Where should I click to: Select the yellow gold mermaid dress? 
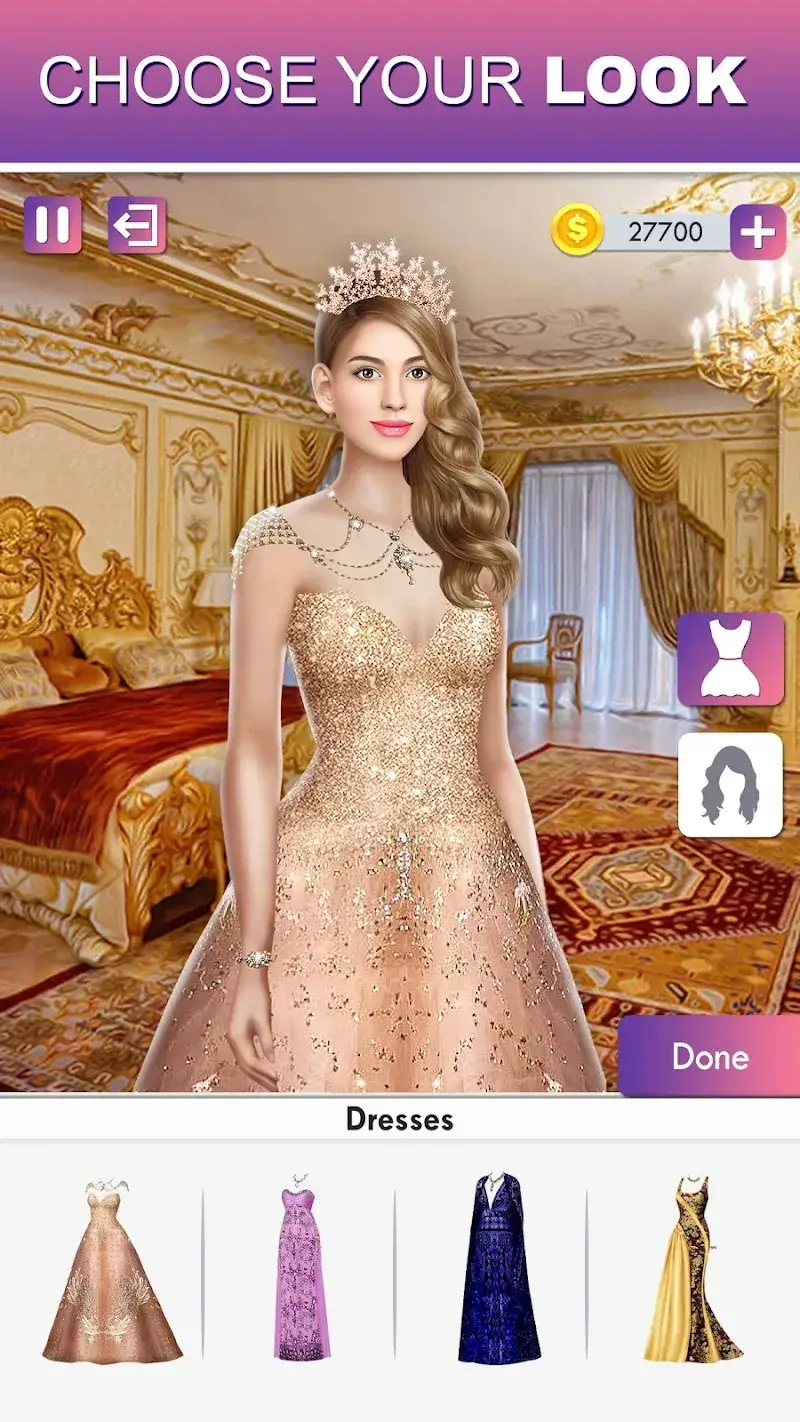694,1271
